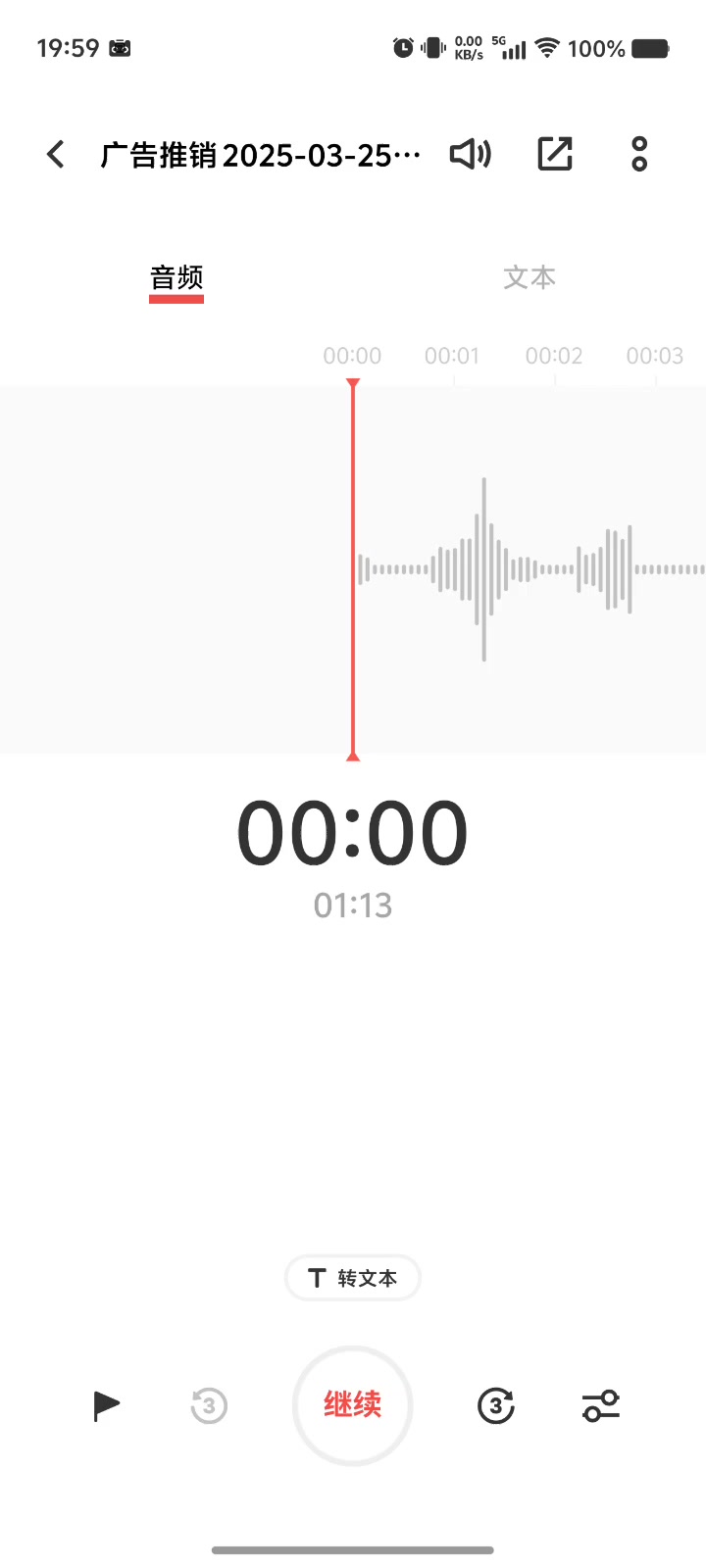Go back using the top-left arrow
Screen dimensions: 706x1568
(x=56, y=154)
